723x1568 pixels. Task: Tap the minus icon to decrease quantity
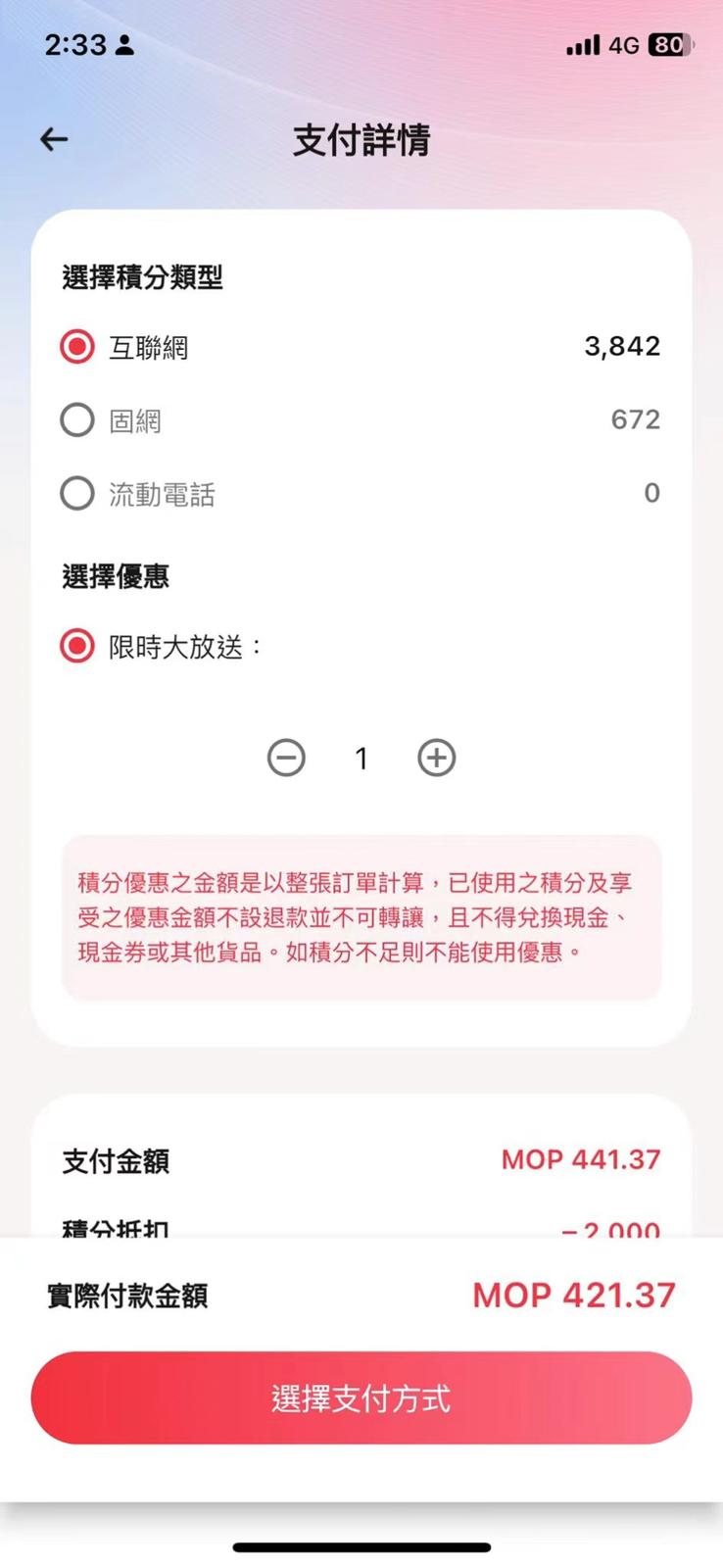coord(286,758)
